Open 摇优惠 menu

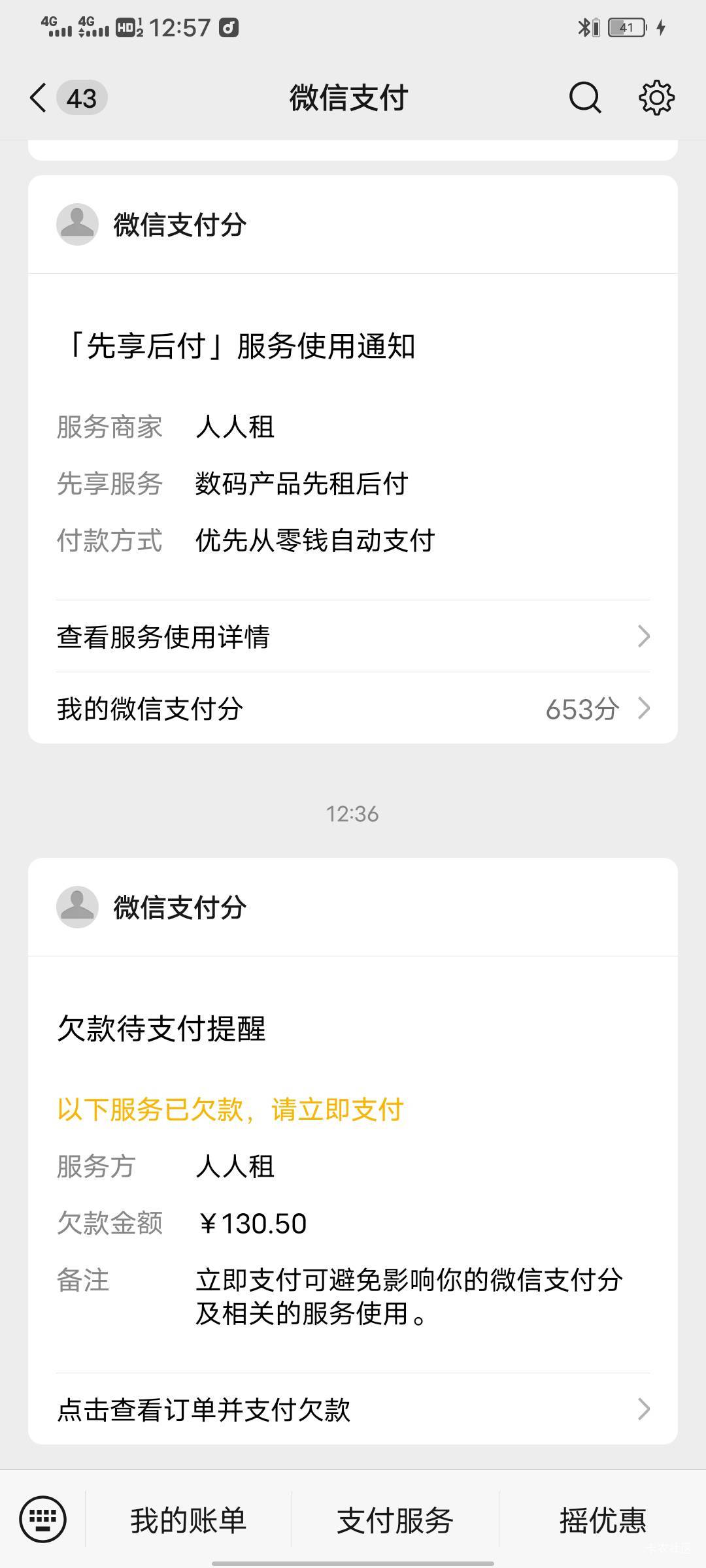603,1520
